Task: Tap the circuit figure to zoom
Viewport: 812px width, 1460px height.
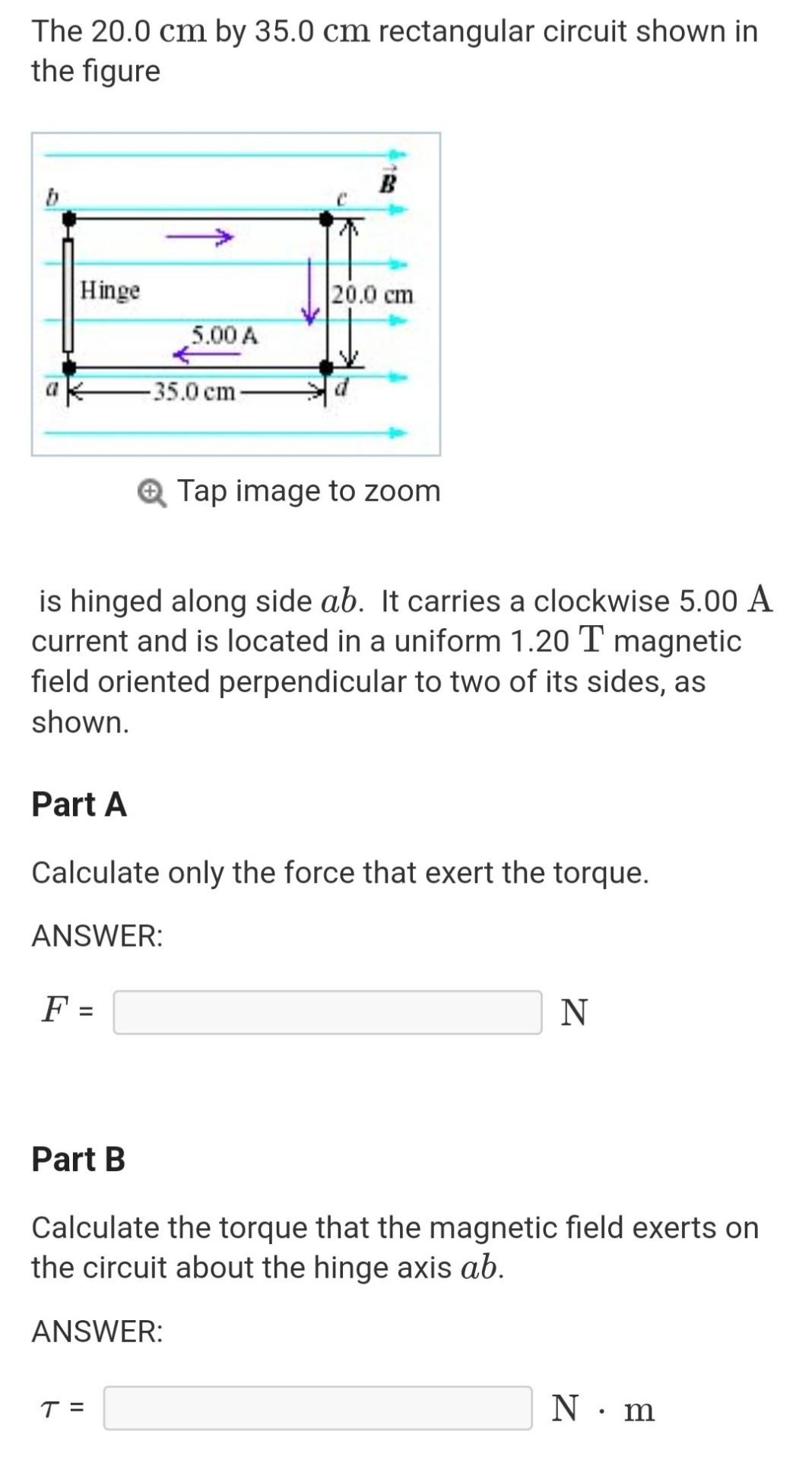Action: pos(236,293)
